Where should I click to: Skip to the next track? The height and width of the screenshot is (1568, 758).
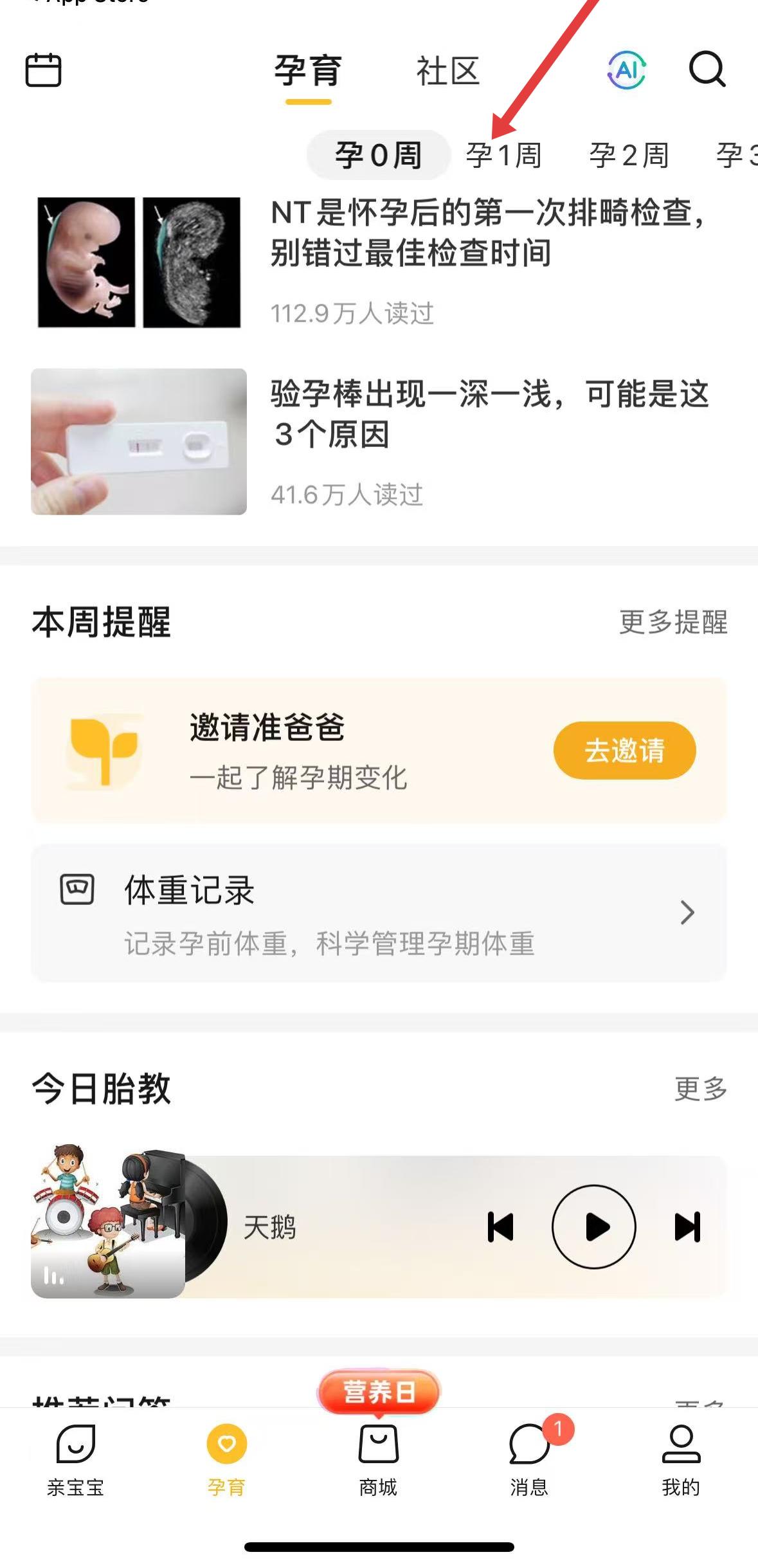pos(687,1226)
